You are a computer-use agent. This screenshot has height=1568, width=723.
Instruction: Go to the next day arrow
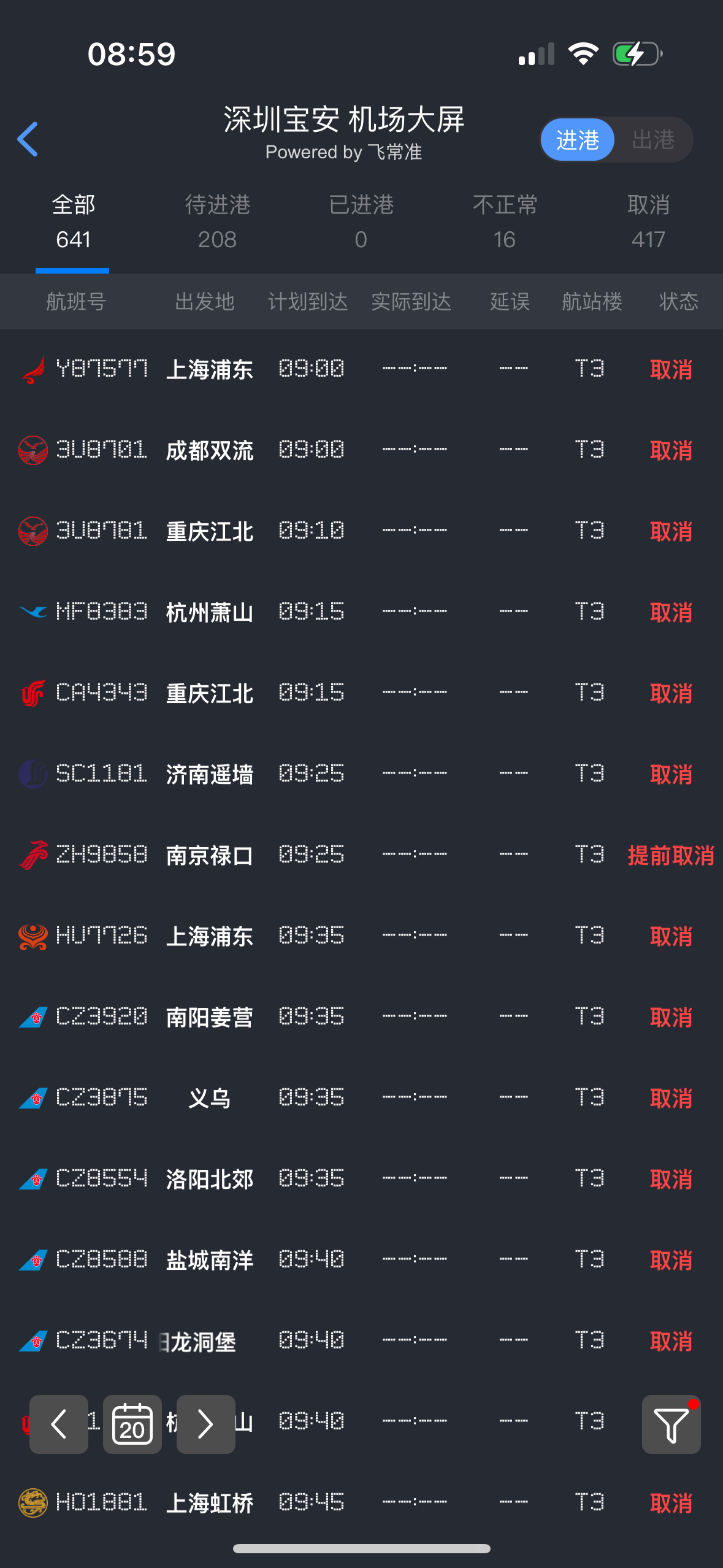coord(205,1424)
